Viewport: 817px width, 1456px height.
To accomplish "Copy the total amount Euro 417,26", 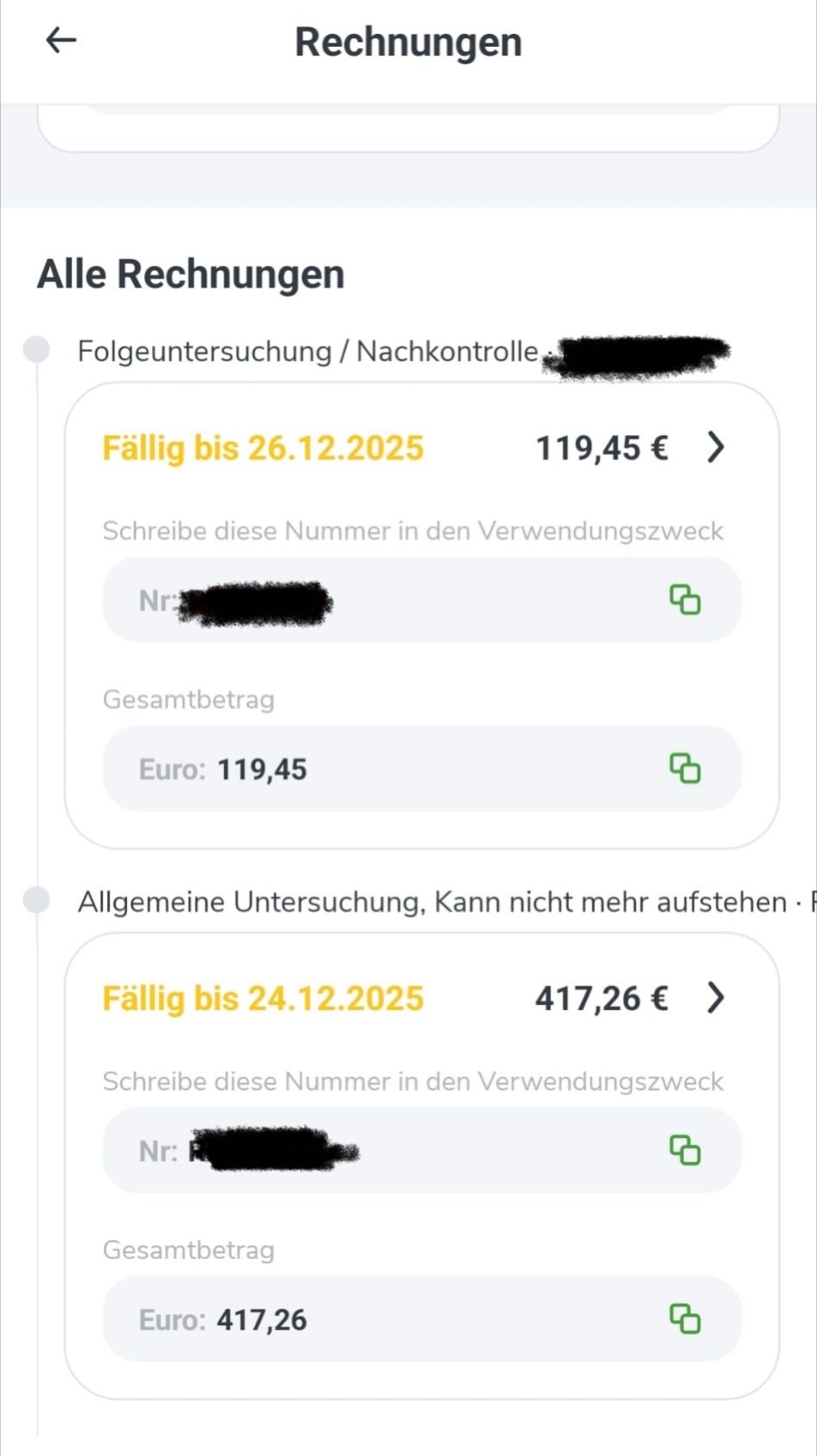I will click(685, 1319).
